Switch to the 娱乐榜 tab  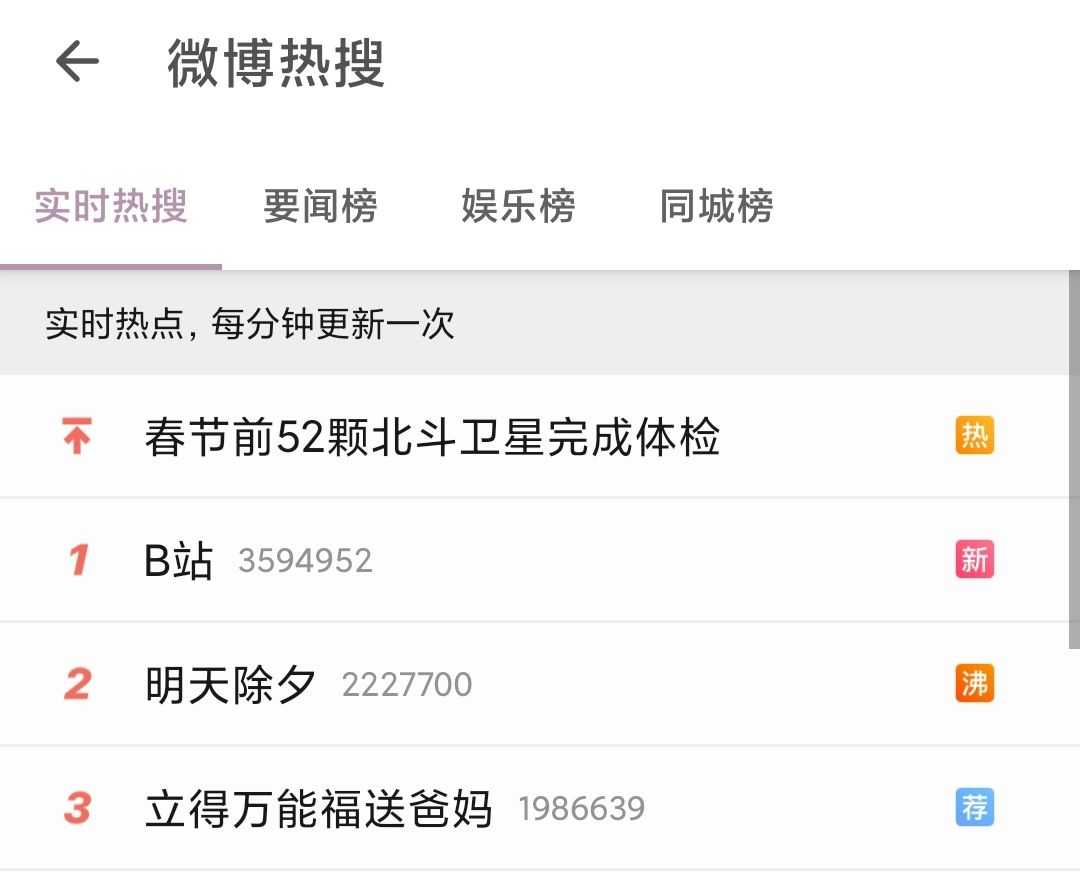tap(518, 207)
